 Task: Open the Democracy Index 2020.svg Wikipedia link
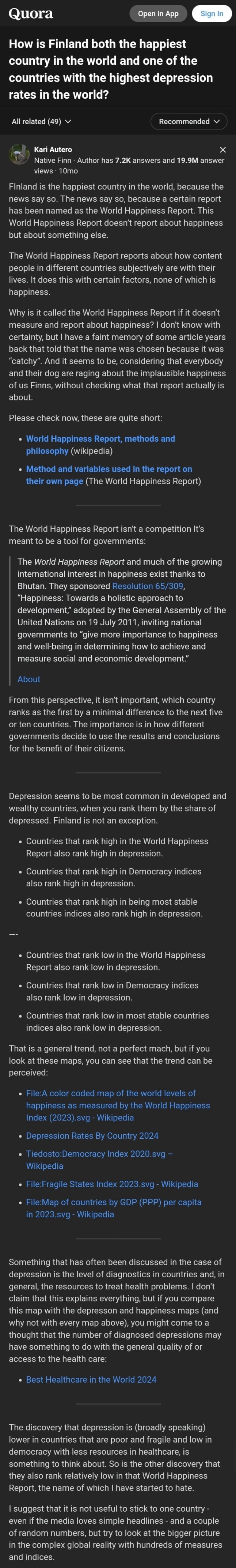[99, 1160]
